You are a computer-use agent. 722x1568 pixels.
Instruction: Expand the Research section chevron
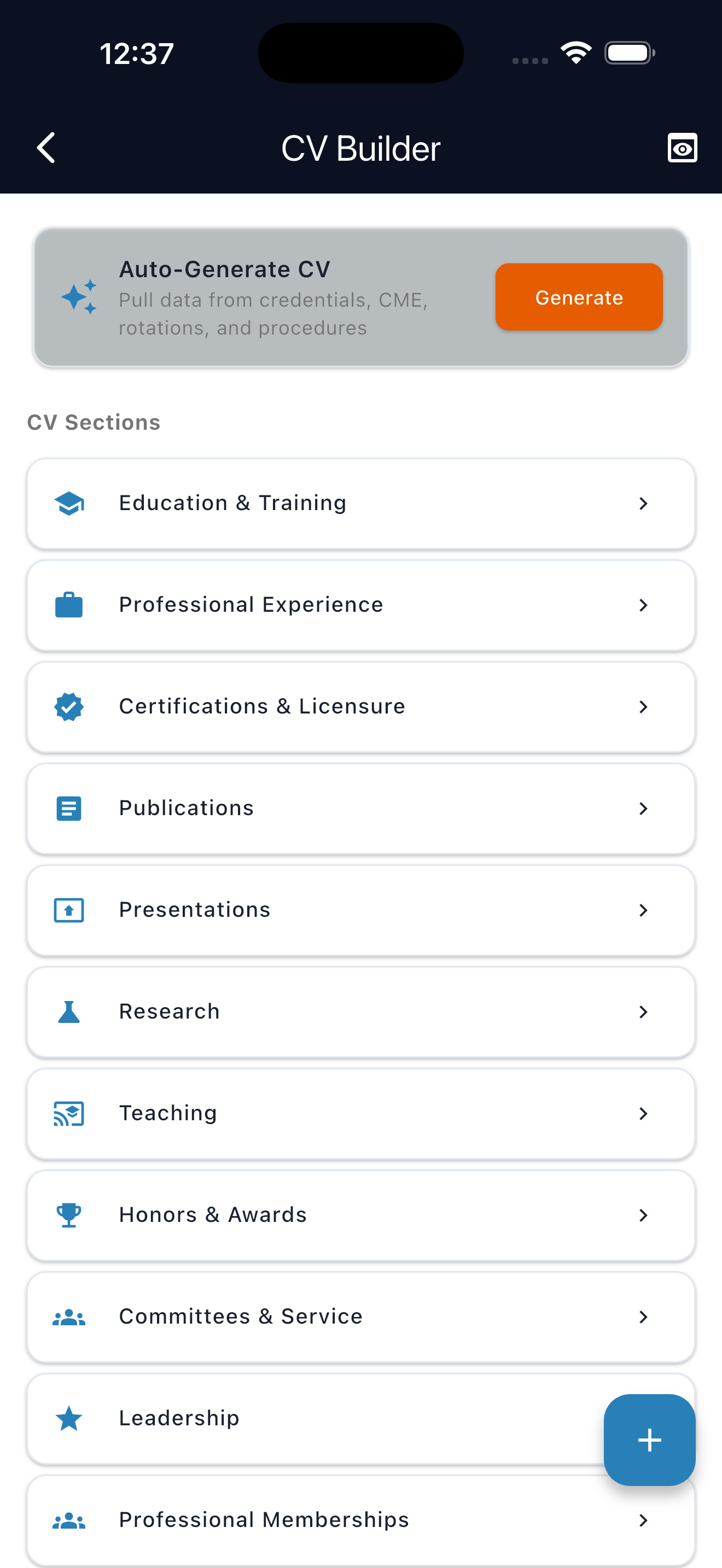coord(644,1011)
